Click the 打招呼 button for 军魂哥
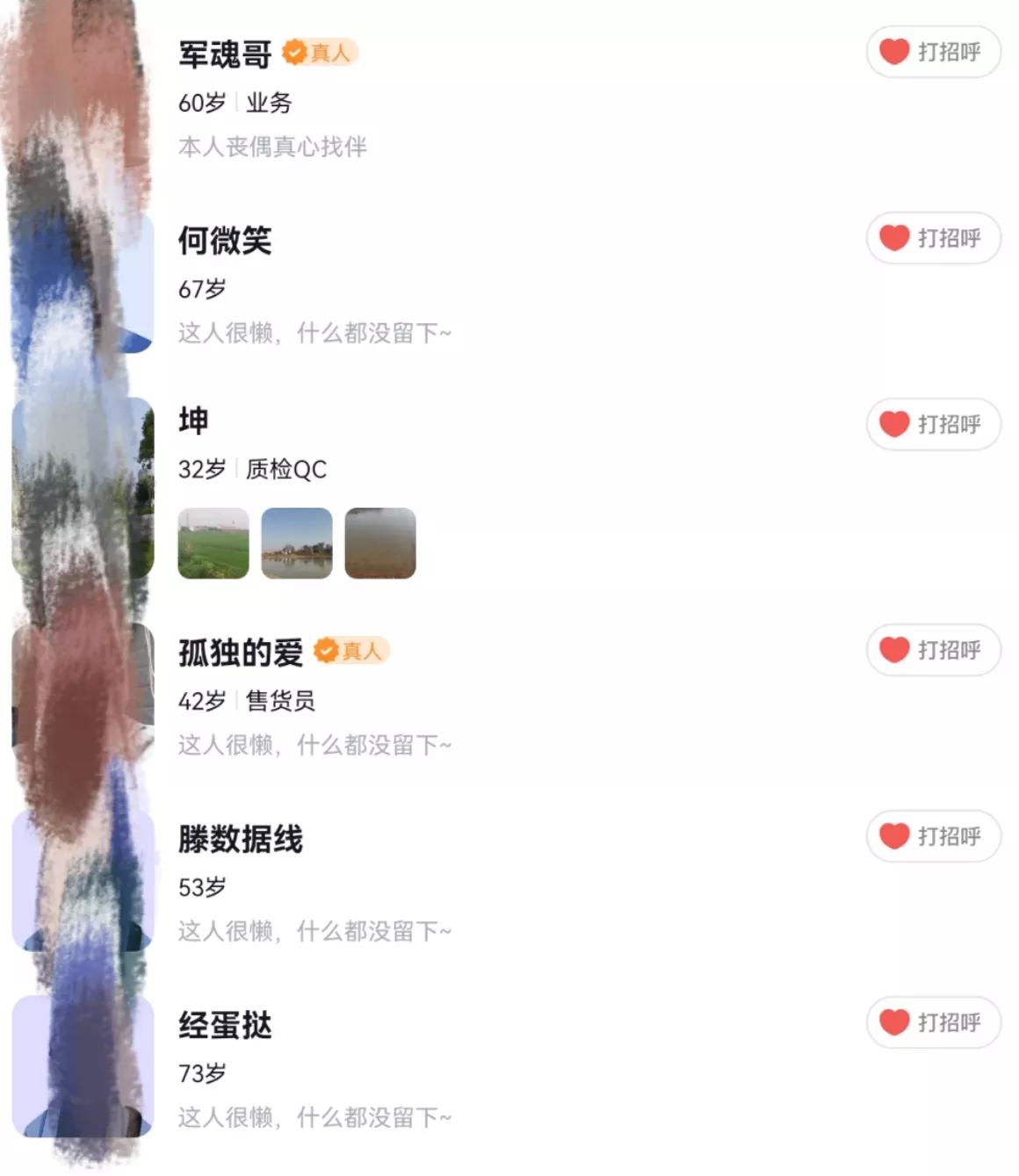1019x1176 pixels. [934, 53]
